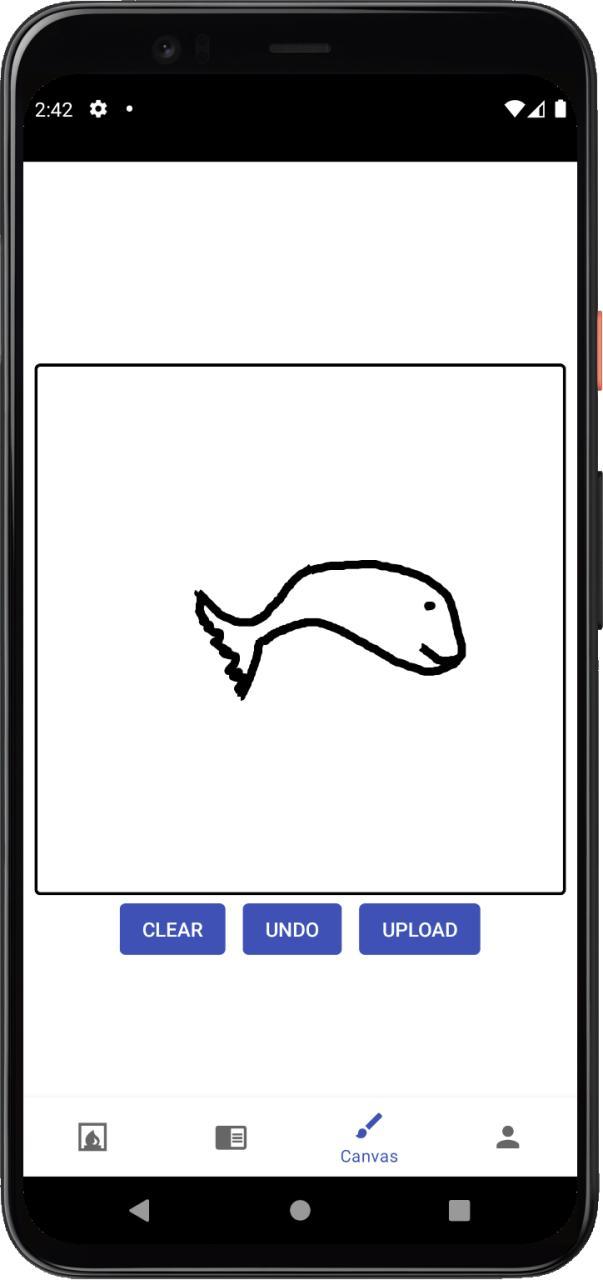
Task: Select the Canvas tab
Action: tap(369, 1138)
